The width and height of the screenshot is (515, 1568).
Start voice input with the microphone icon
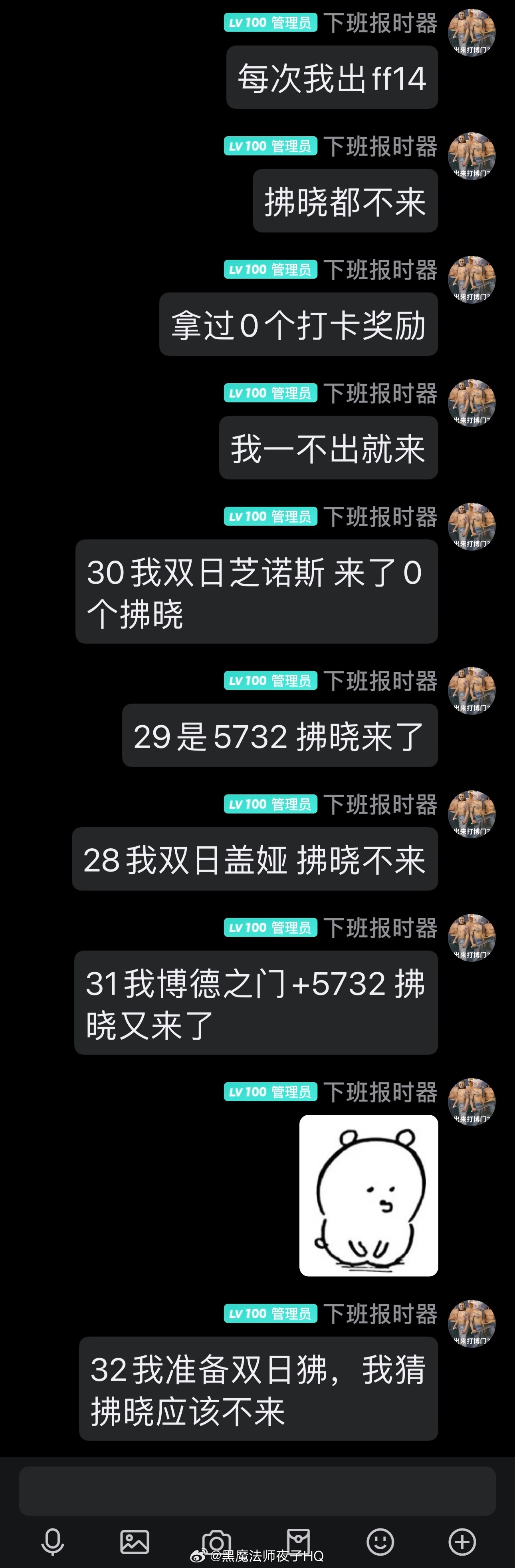(53, 1541)
